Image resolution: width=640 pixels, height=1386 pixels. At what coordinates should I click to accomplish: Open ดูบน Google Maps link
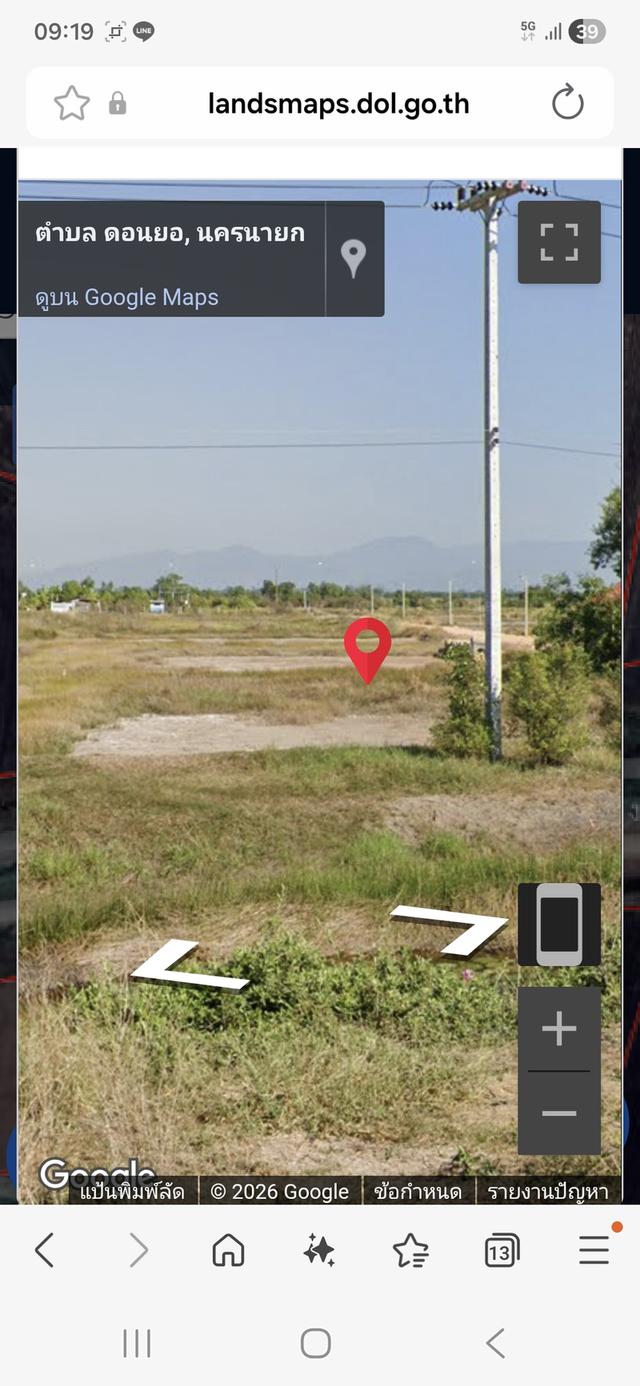click(x=127, y=297)
